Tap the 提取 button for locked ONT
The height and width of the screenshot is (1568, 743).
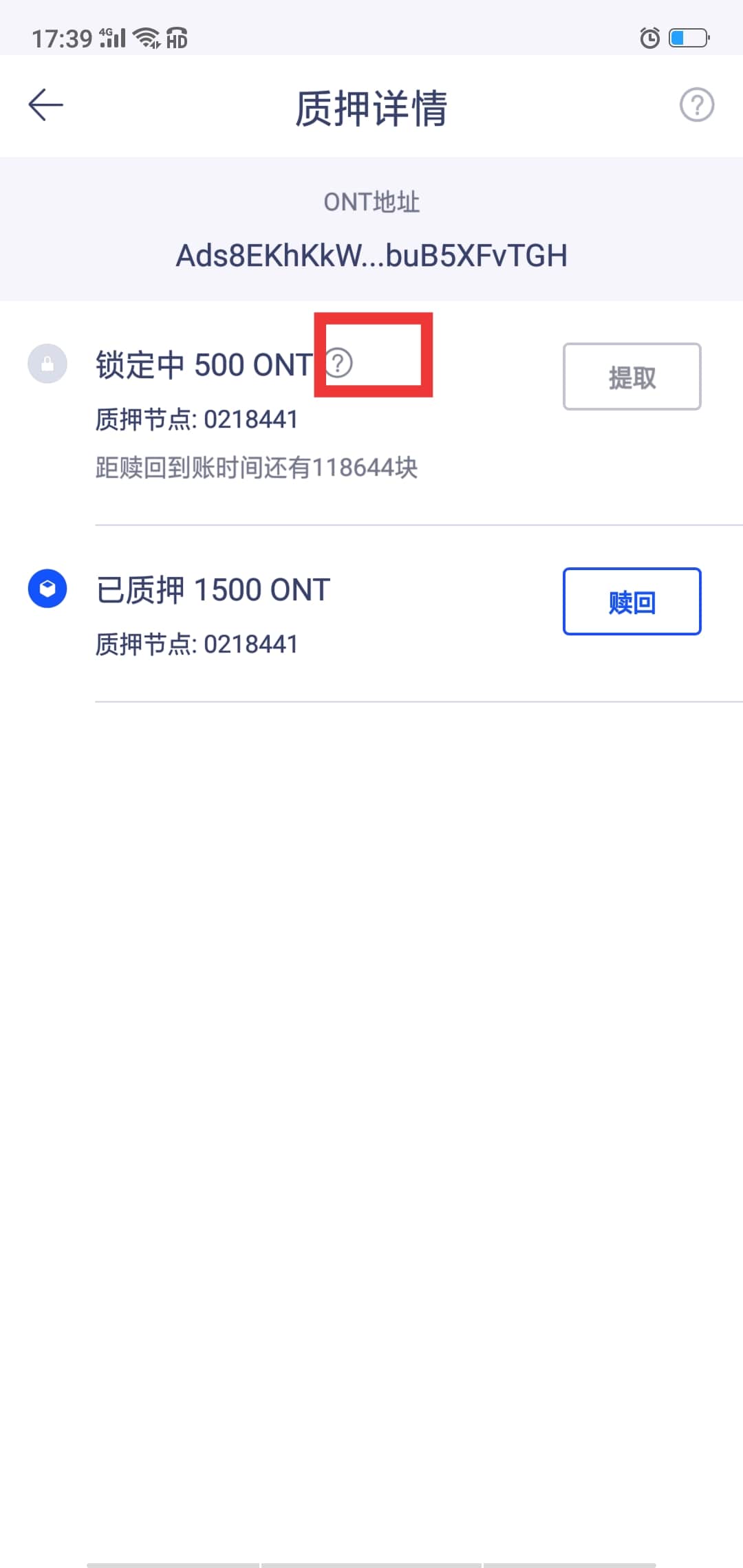point(632,377)
